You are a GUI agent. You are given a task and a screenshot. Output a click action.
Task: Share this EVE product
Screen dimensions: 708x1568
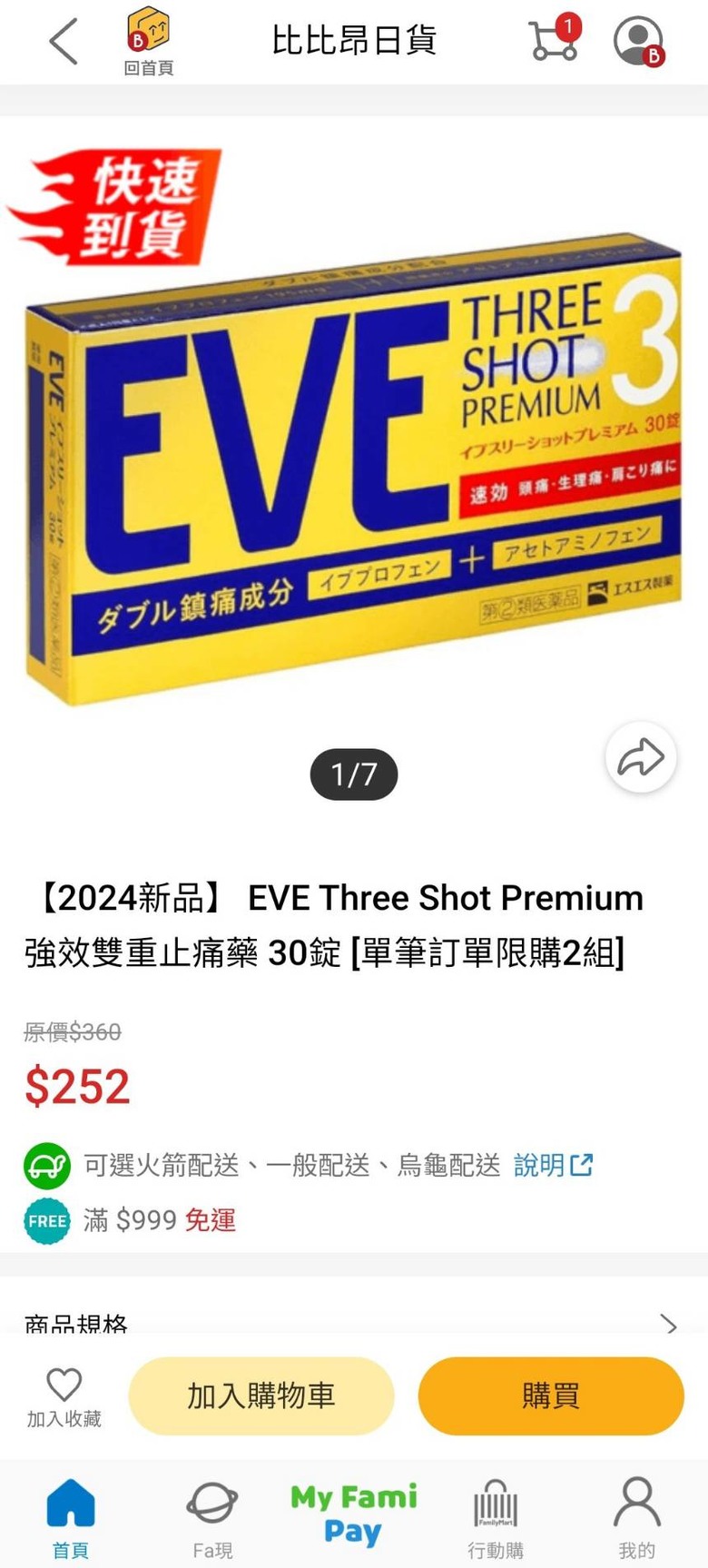pyautogui.click(x=641, y=757)
